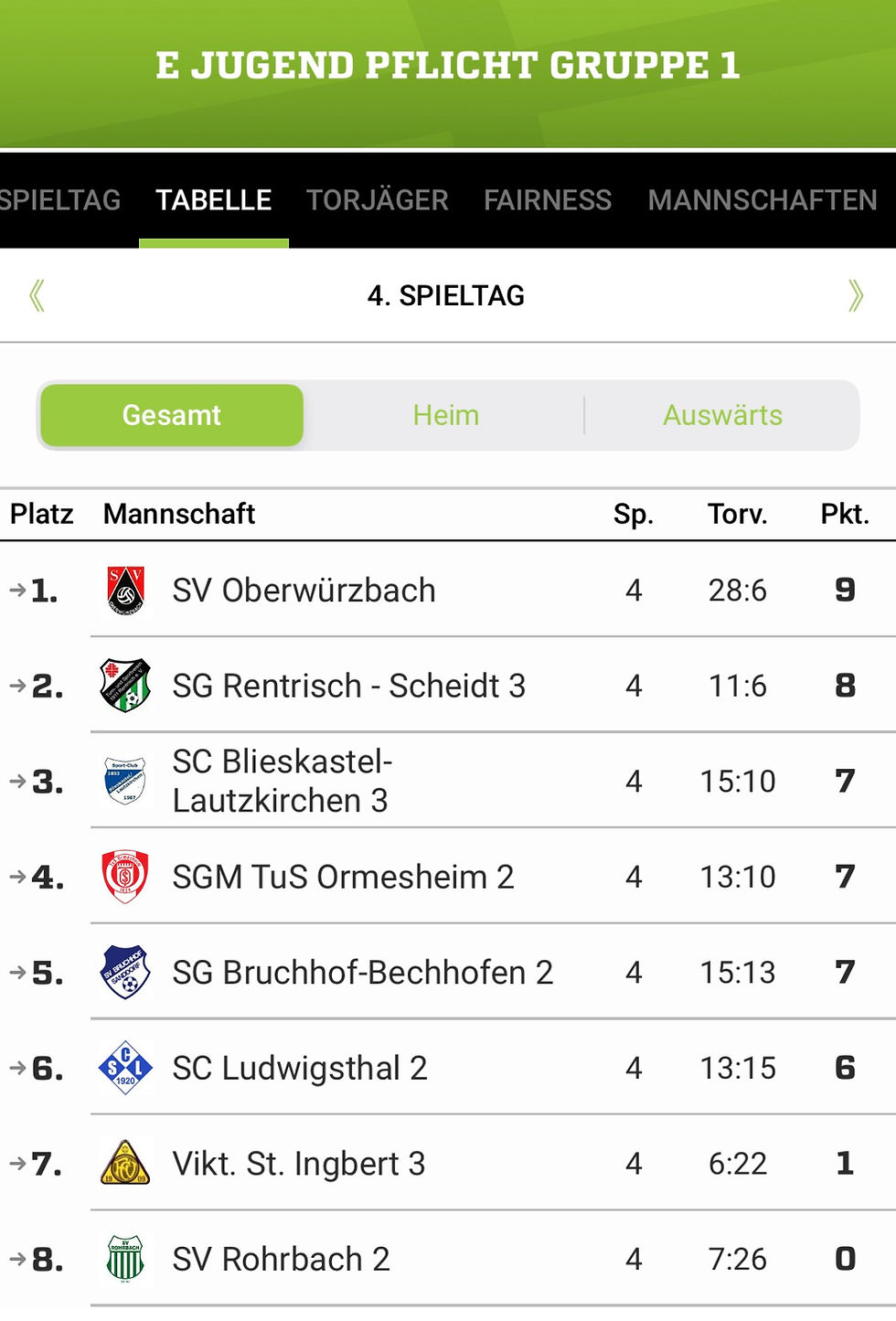Show the Fairness tab

[548, 200]
